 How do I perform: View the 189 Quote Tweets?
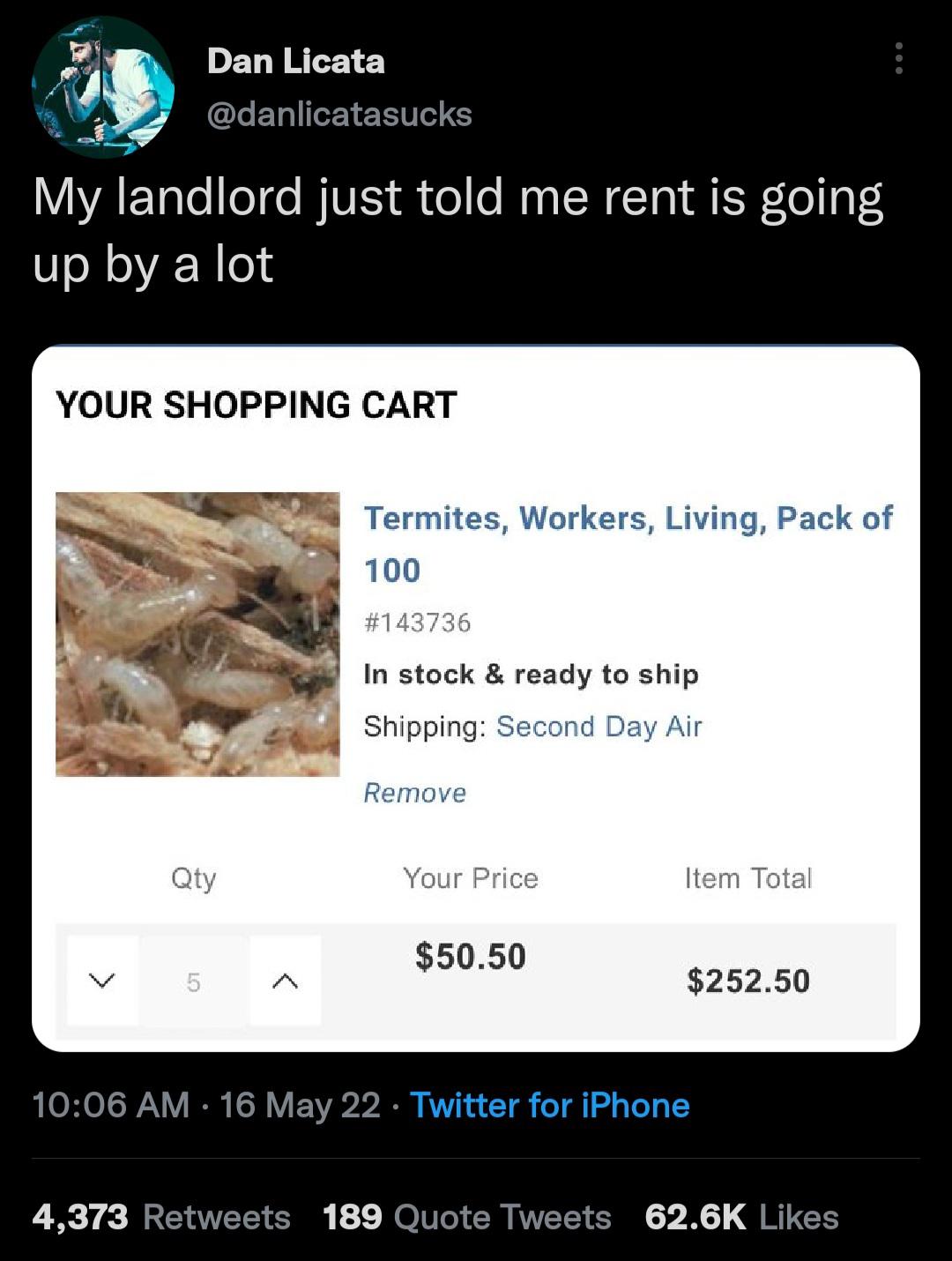(x=466, y=1217)
